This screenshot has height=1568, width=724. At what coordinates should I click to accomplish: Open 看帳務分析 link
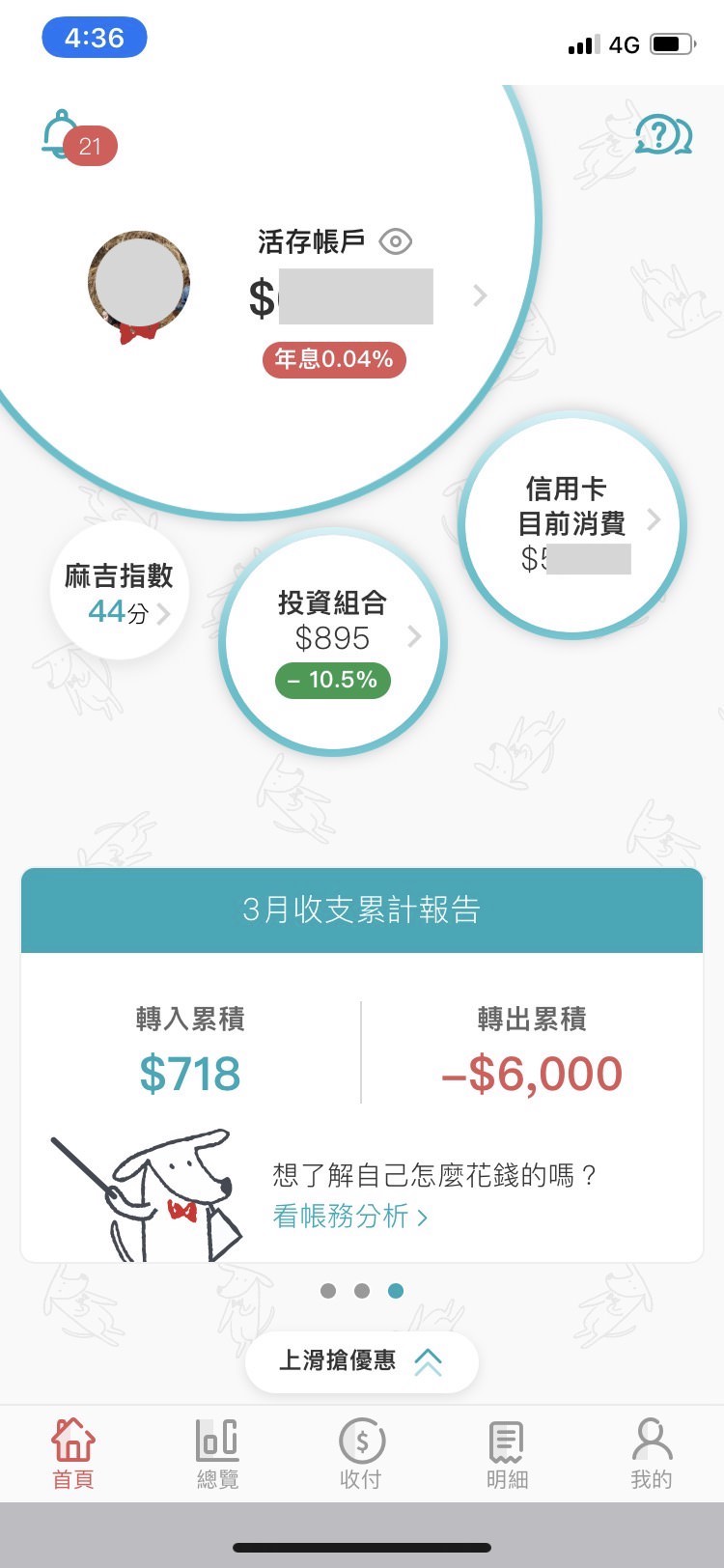[x=349, y=1216]
